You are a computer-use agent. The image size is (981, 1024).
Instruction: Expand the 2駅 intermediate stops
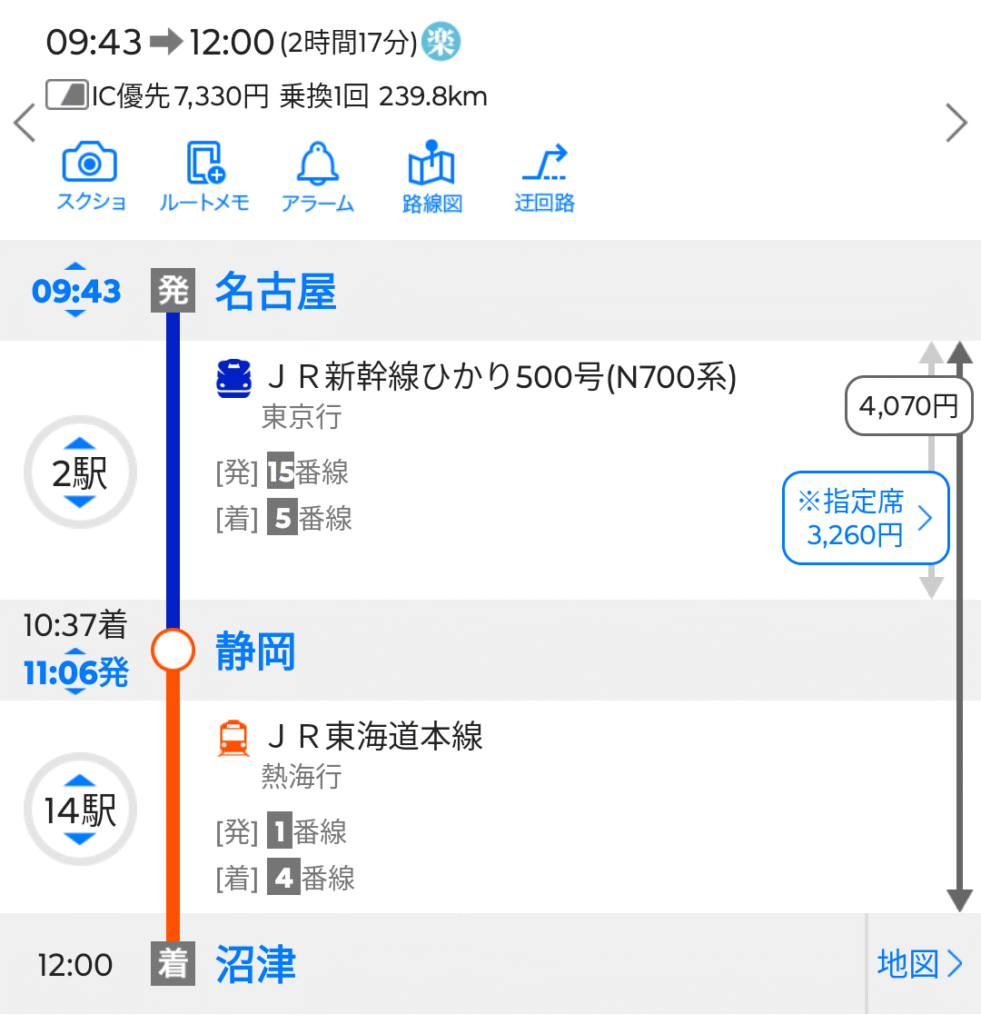tap(78, 472)
